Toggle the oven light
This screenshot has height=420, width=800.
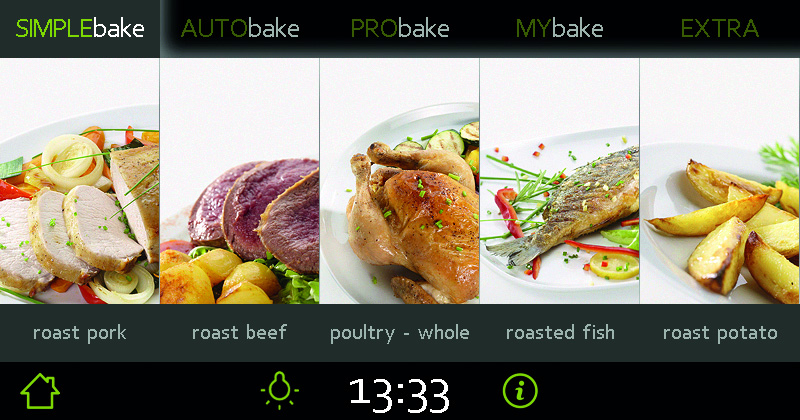point(280,391)
